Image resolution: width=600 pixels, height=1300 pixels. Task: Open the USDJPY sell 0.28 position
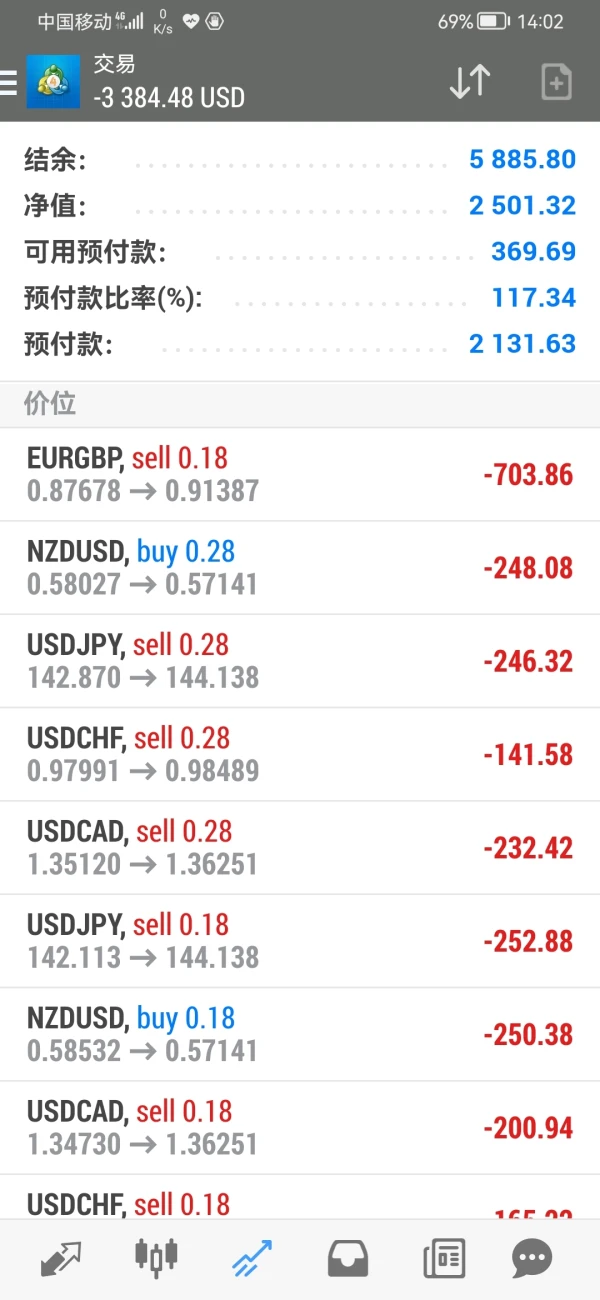[300, 661]
